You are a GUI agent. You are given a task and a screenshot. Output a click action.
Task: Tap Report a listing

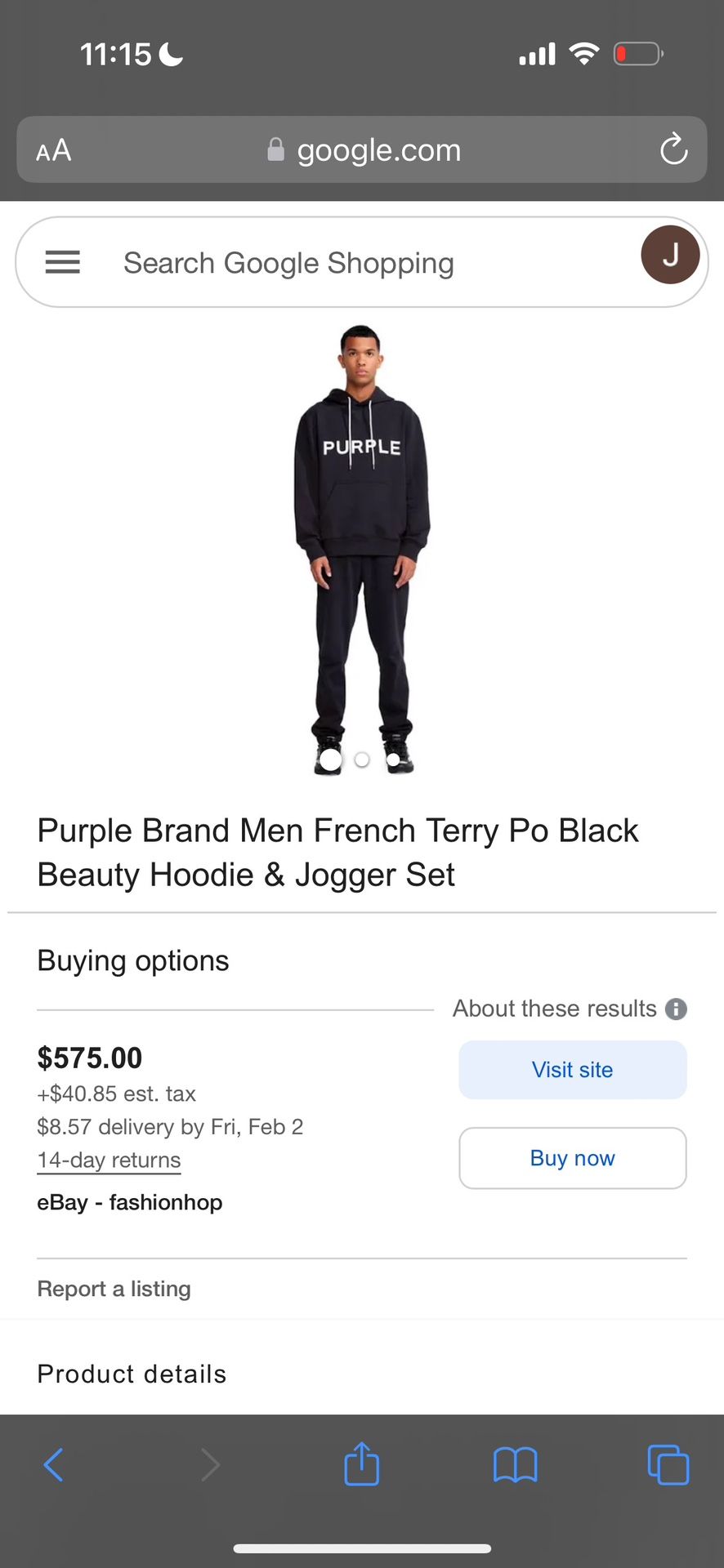coord(114,1289)
